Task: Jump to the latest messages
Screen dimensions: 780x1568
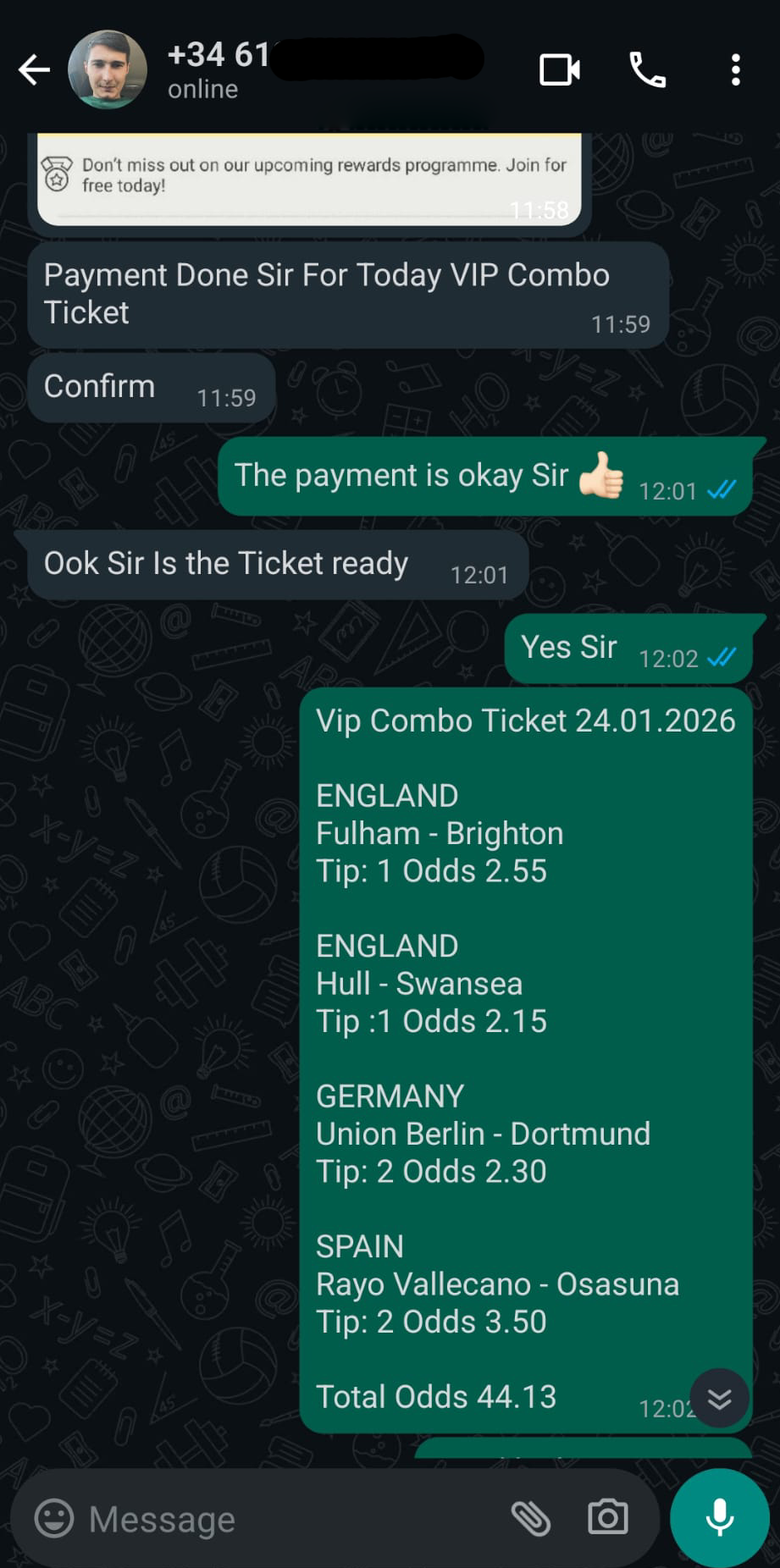Action: pyautogui.click(x=719, y=1398)
